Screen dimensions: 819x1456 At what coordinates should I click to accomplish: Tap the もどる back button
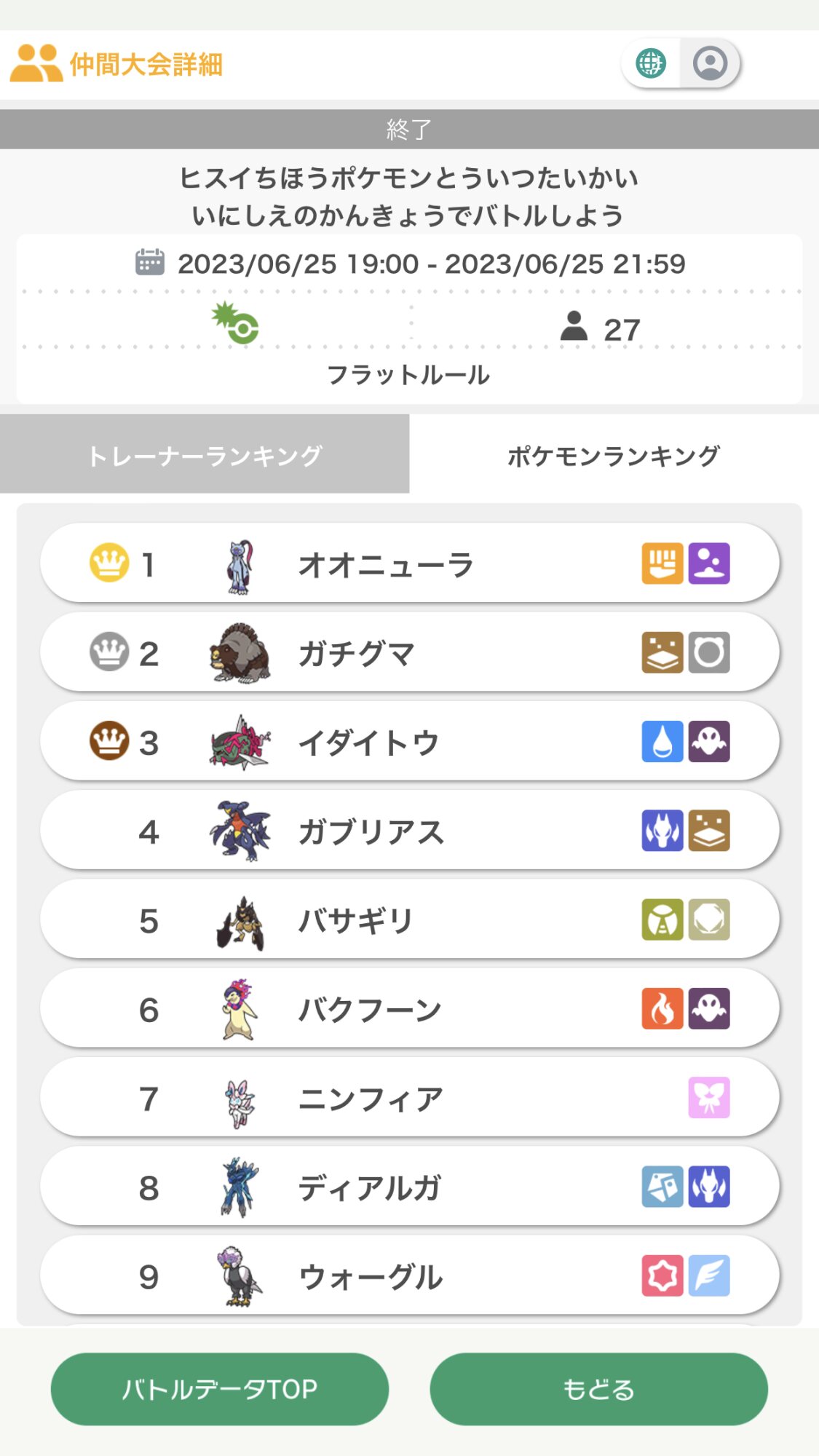[598, 1389]
